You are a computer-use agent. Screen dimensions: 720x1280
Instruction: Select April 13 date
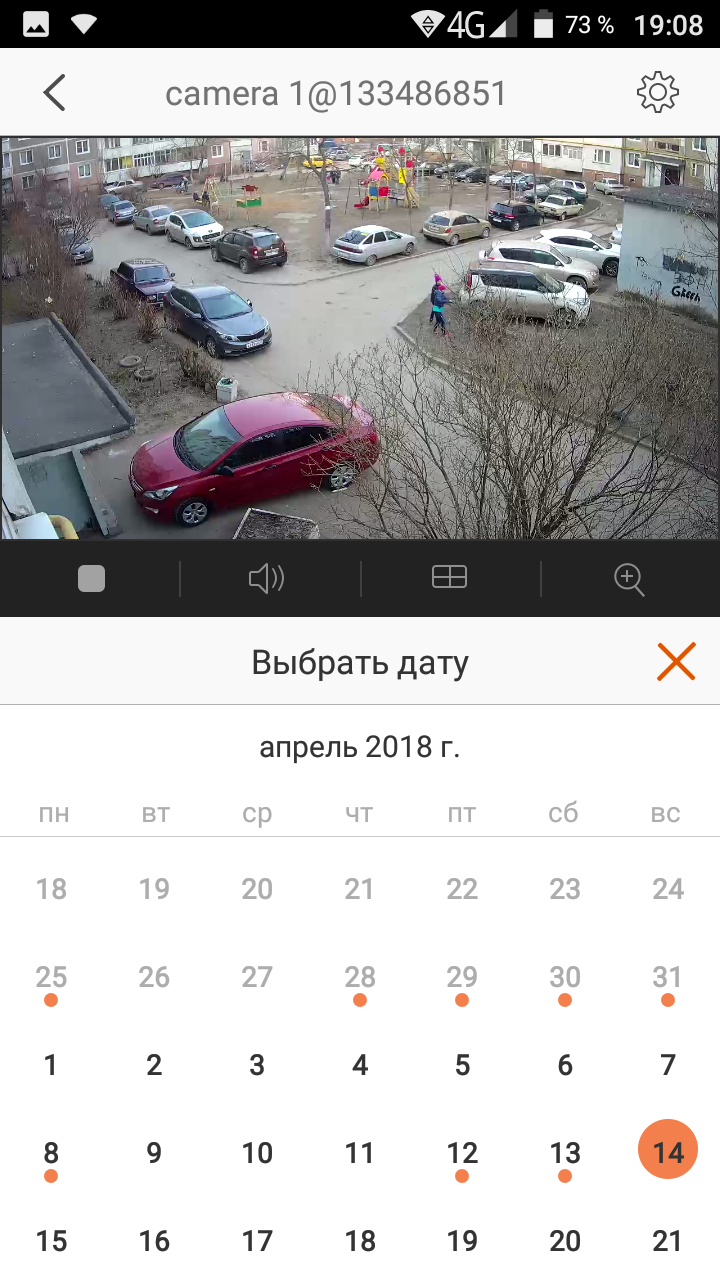point(565,1154)
